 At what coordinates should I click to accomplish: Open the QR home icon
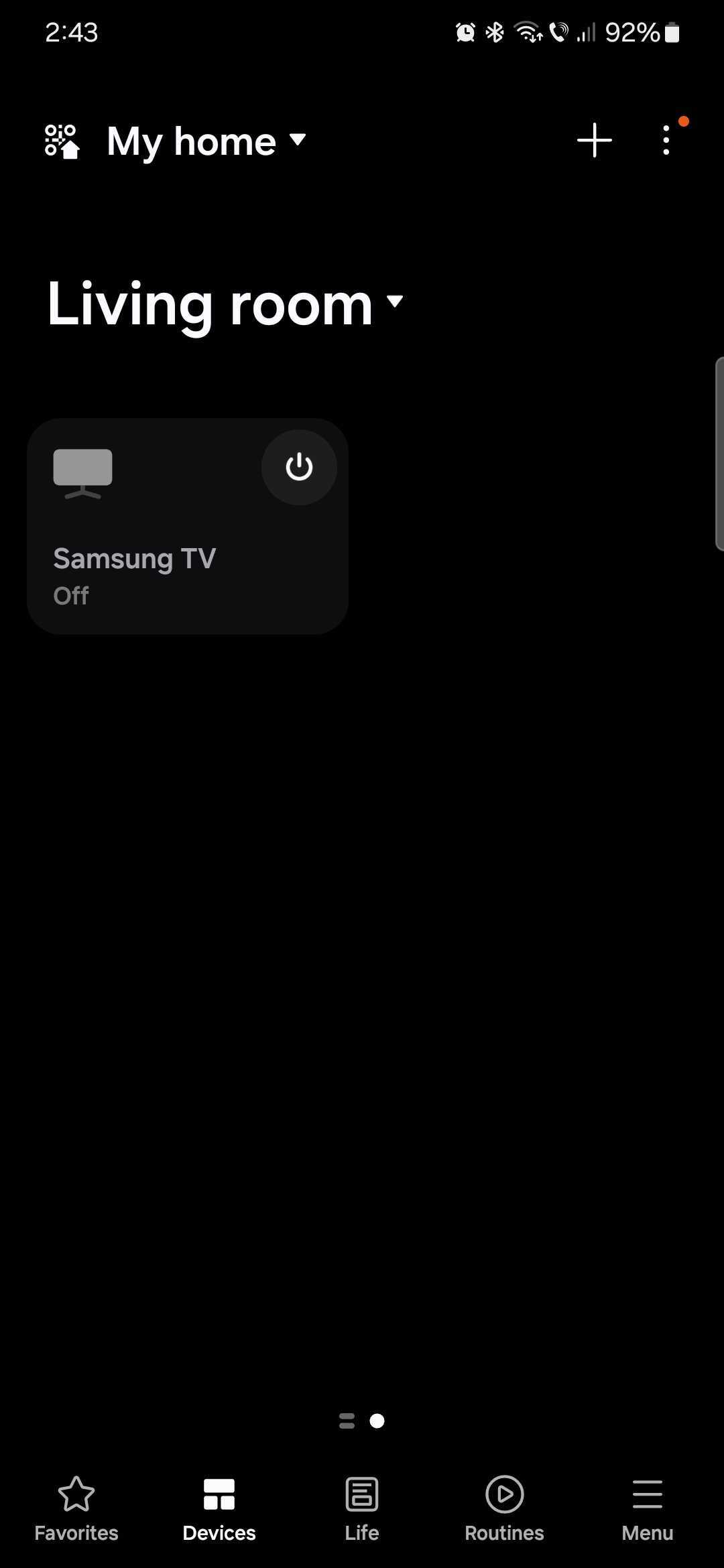(62, 141)
